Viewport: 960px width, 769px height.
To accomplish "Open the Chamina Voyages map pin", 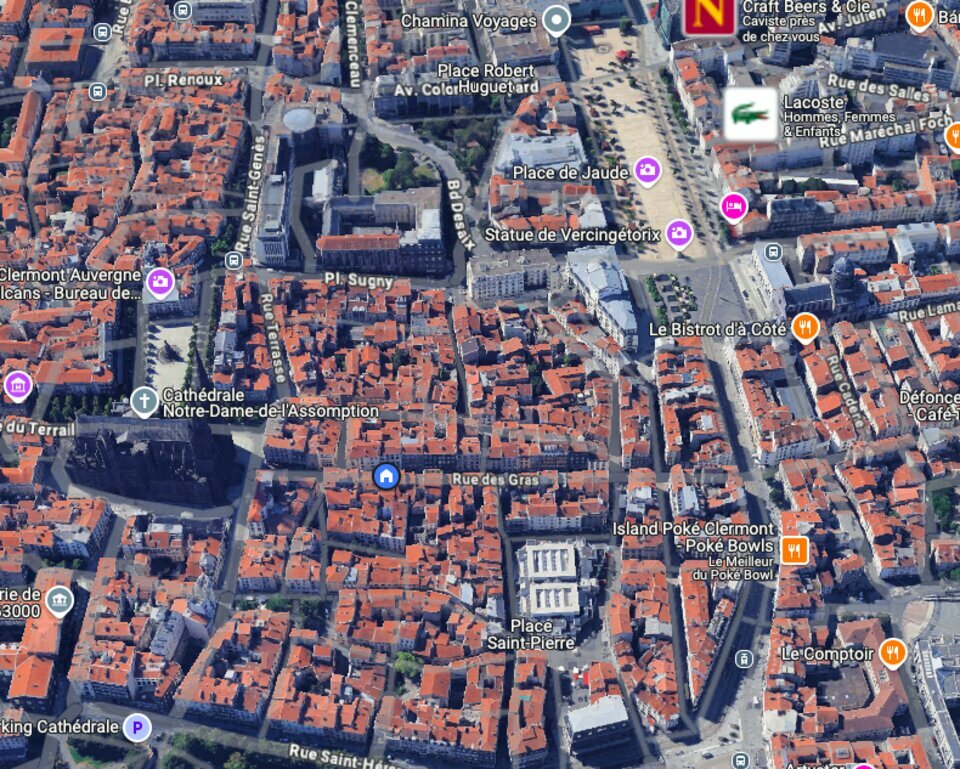I will point(556,20).
